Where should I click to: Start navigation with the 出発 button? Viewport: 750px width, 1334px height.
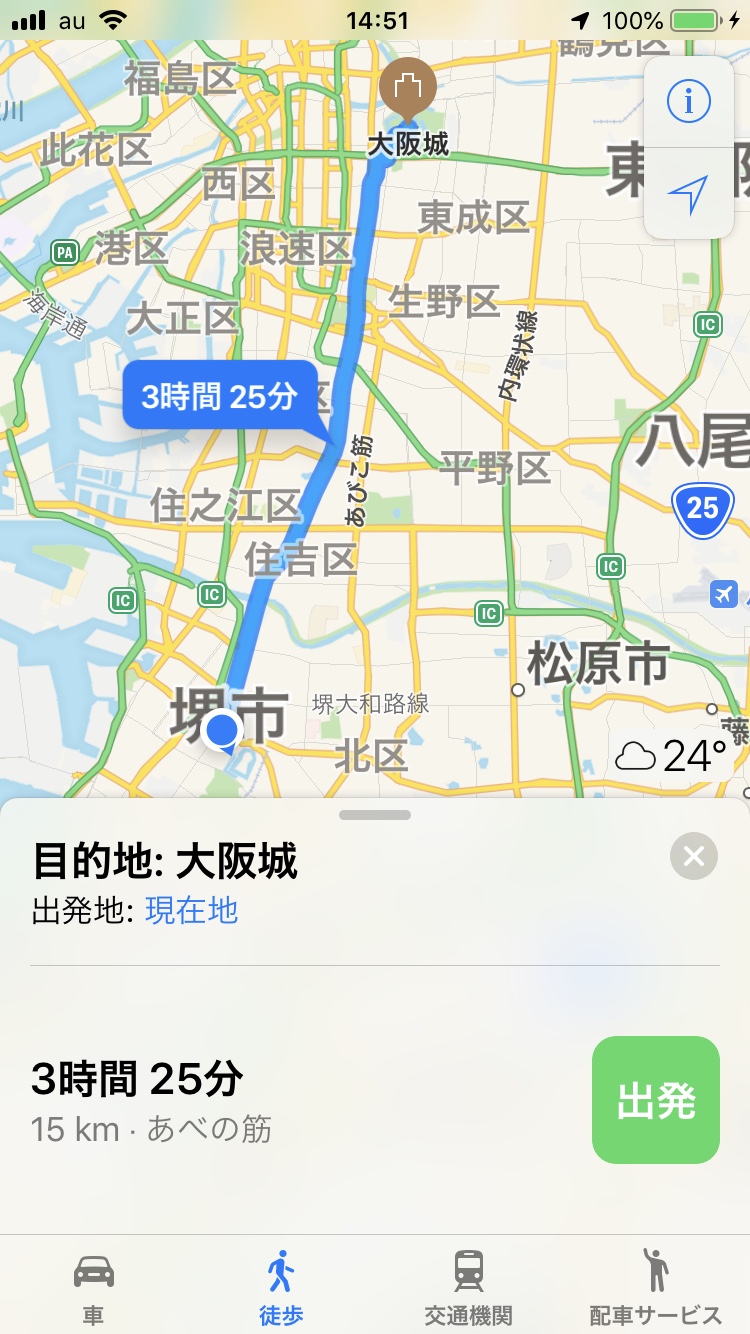[655, 1100]
